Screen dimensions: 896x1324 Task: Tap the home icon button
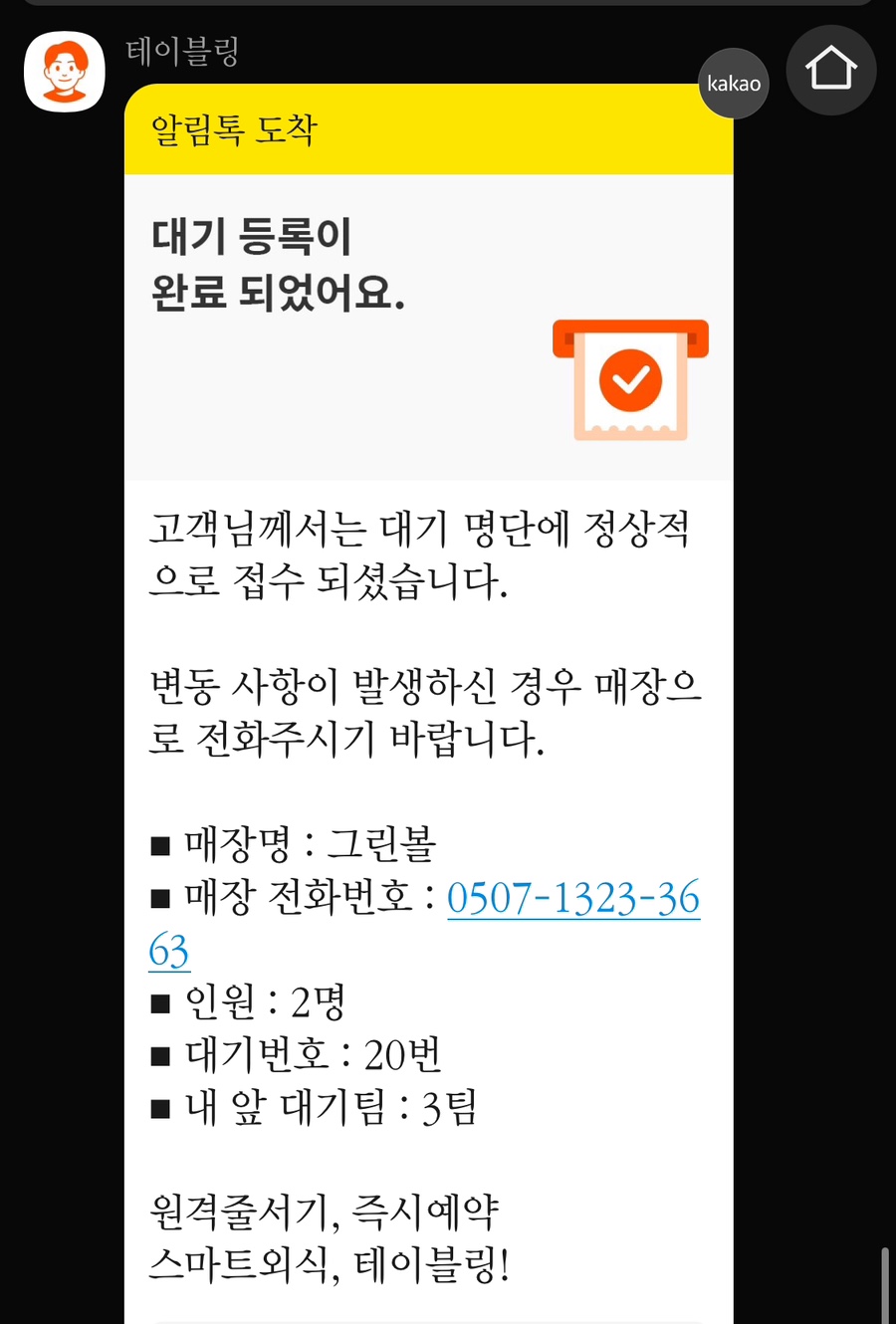point(830,70)
